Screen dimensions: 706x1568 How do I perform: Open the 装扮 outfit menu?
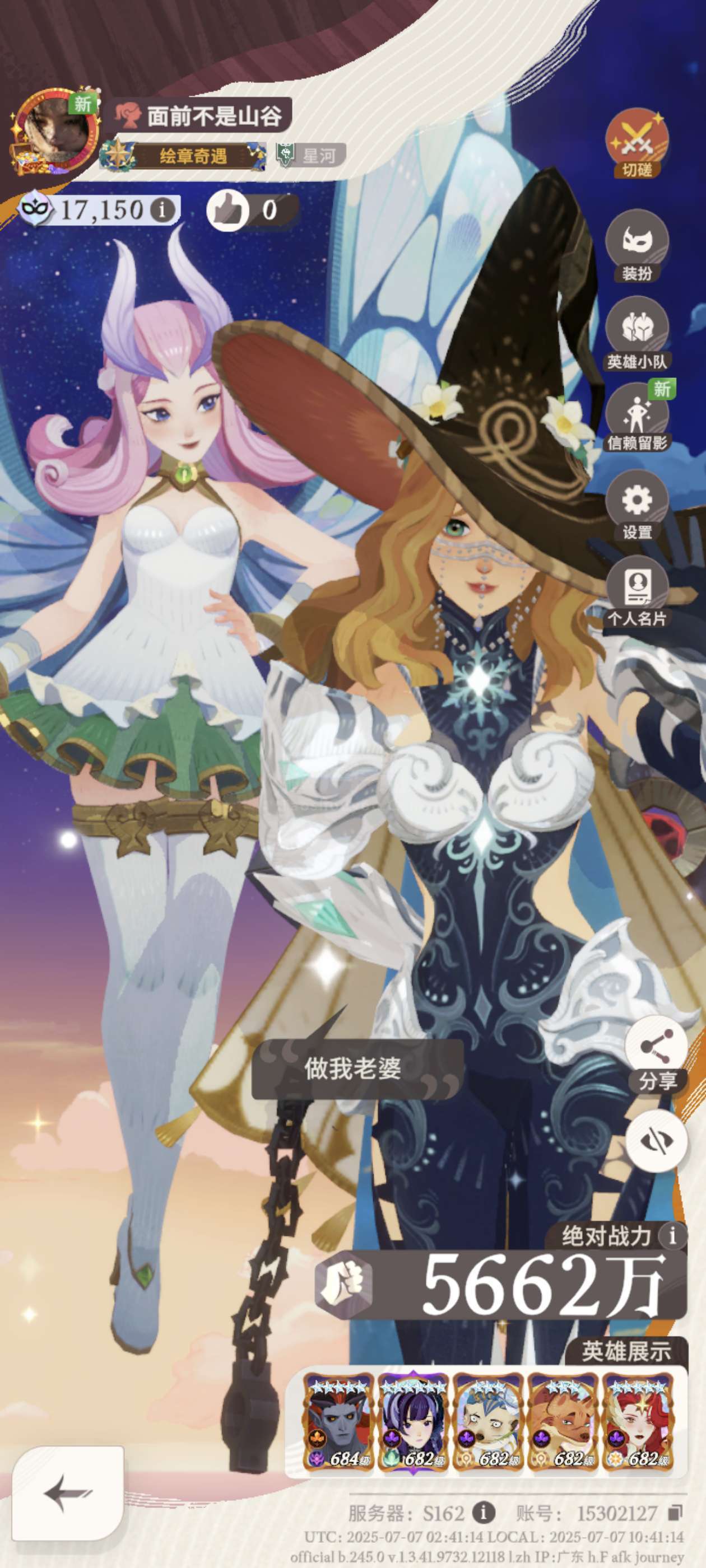[637, 246]
